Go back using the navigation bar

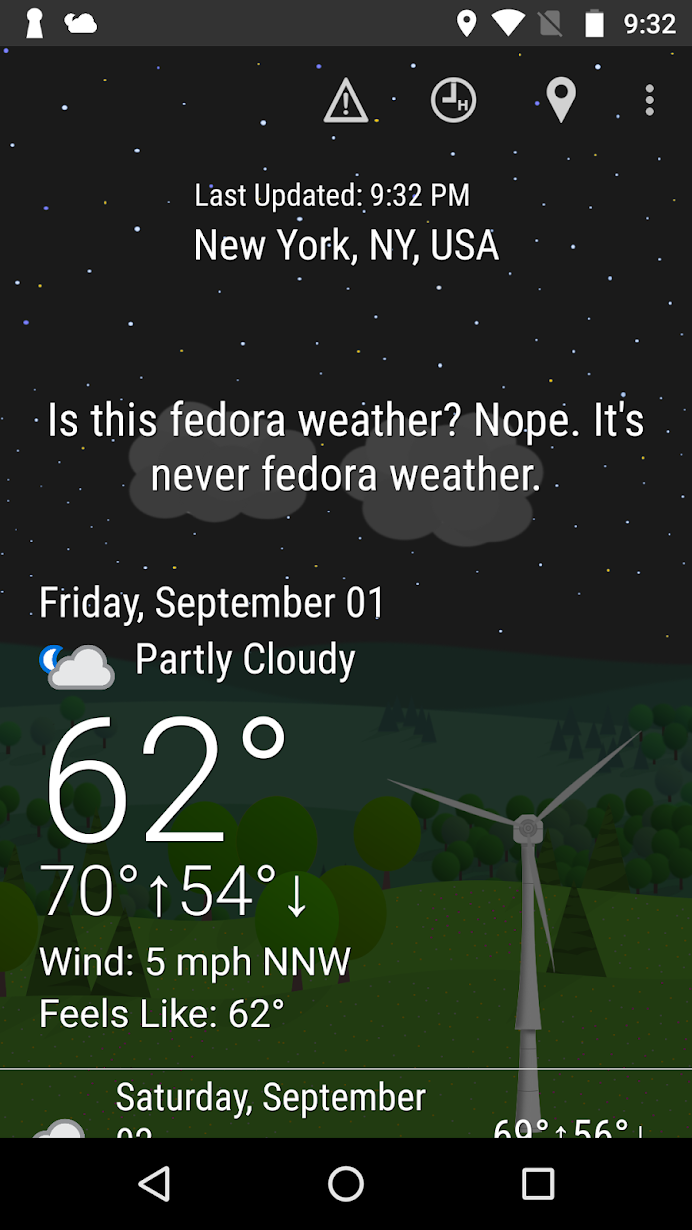(154, 1184)
